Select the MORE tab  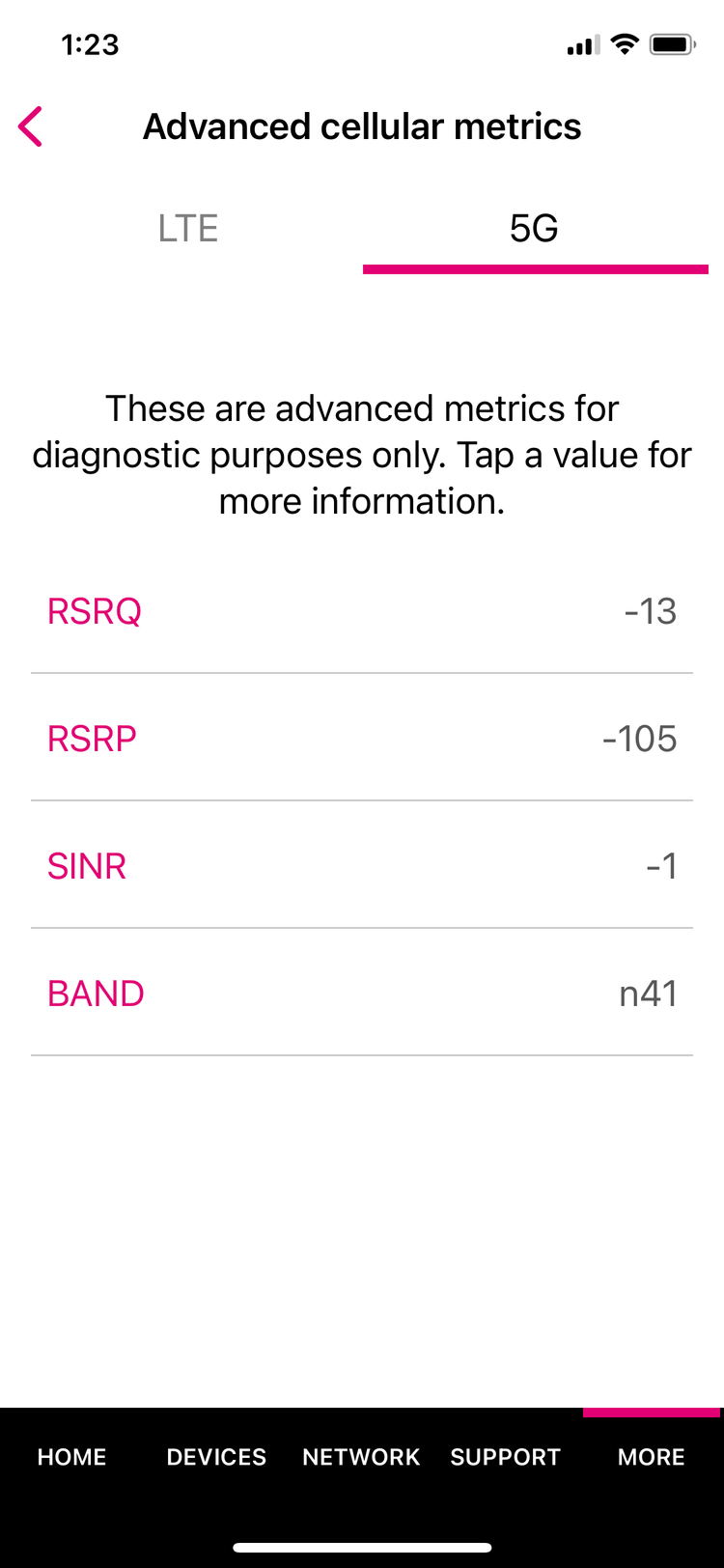click(x=652, y=1457)
